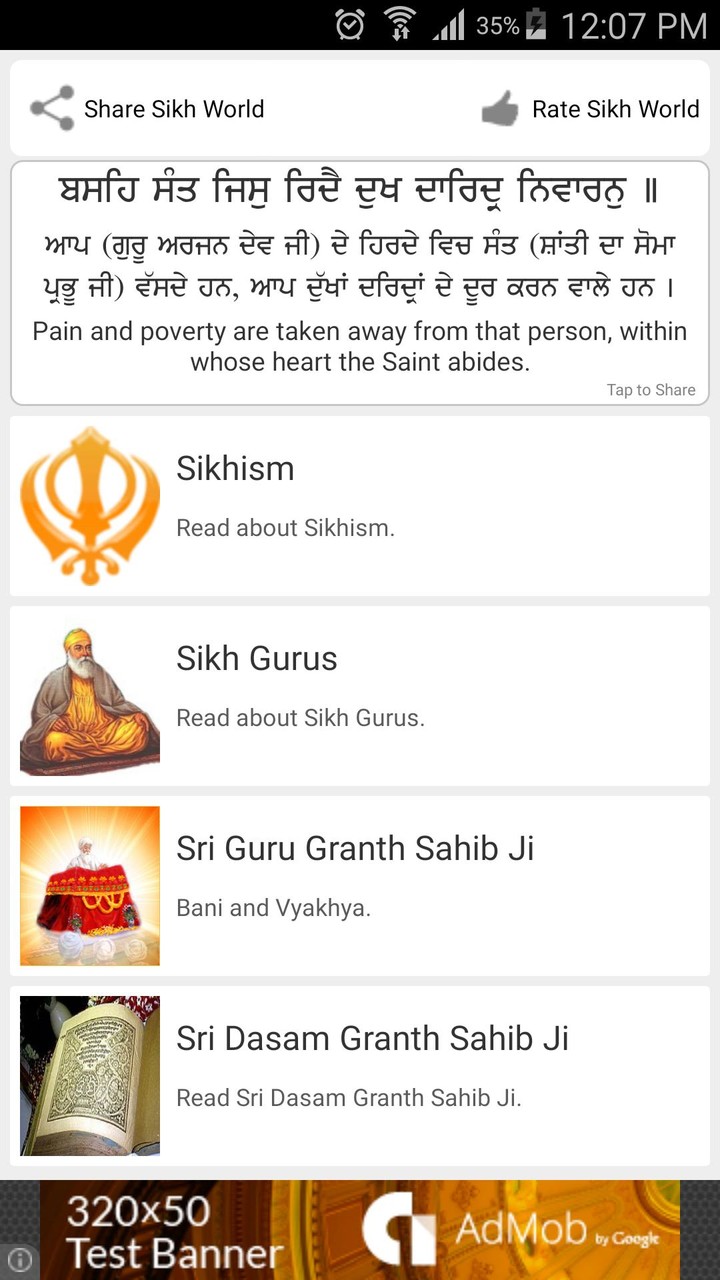720x1280 pixels.
Task: Open the Sikh Gurus section
Action: (x=257, y=658)
